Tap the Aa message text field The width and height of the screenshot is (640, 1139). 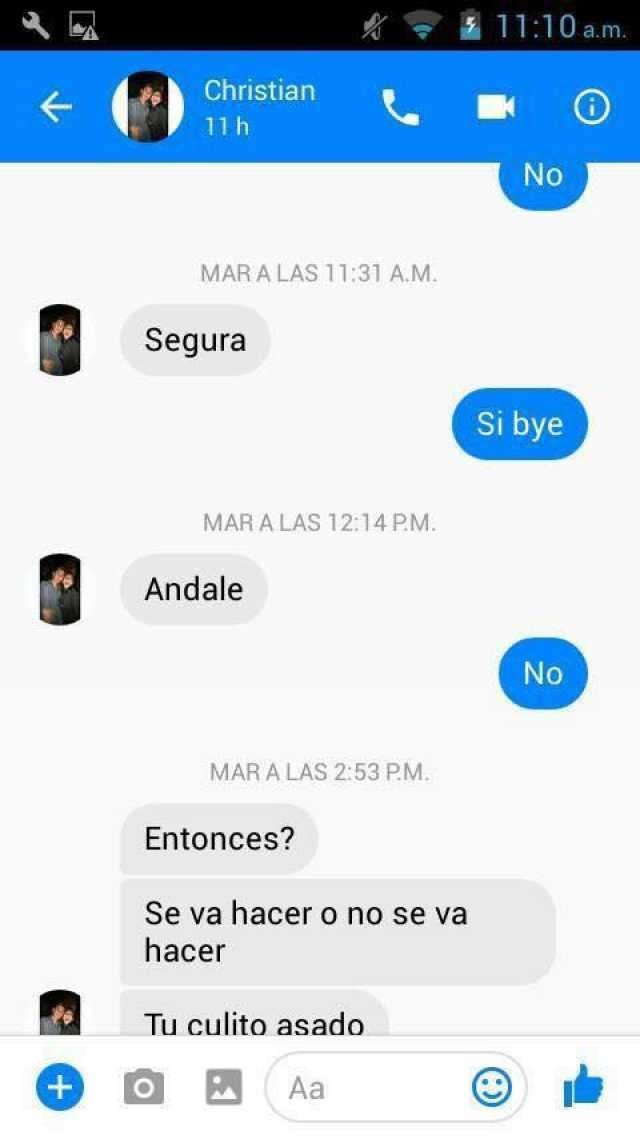[x=370, y=1087]
